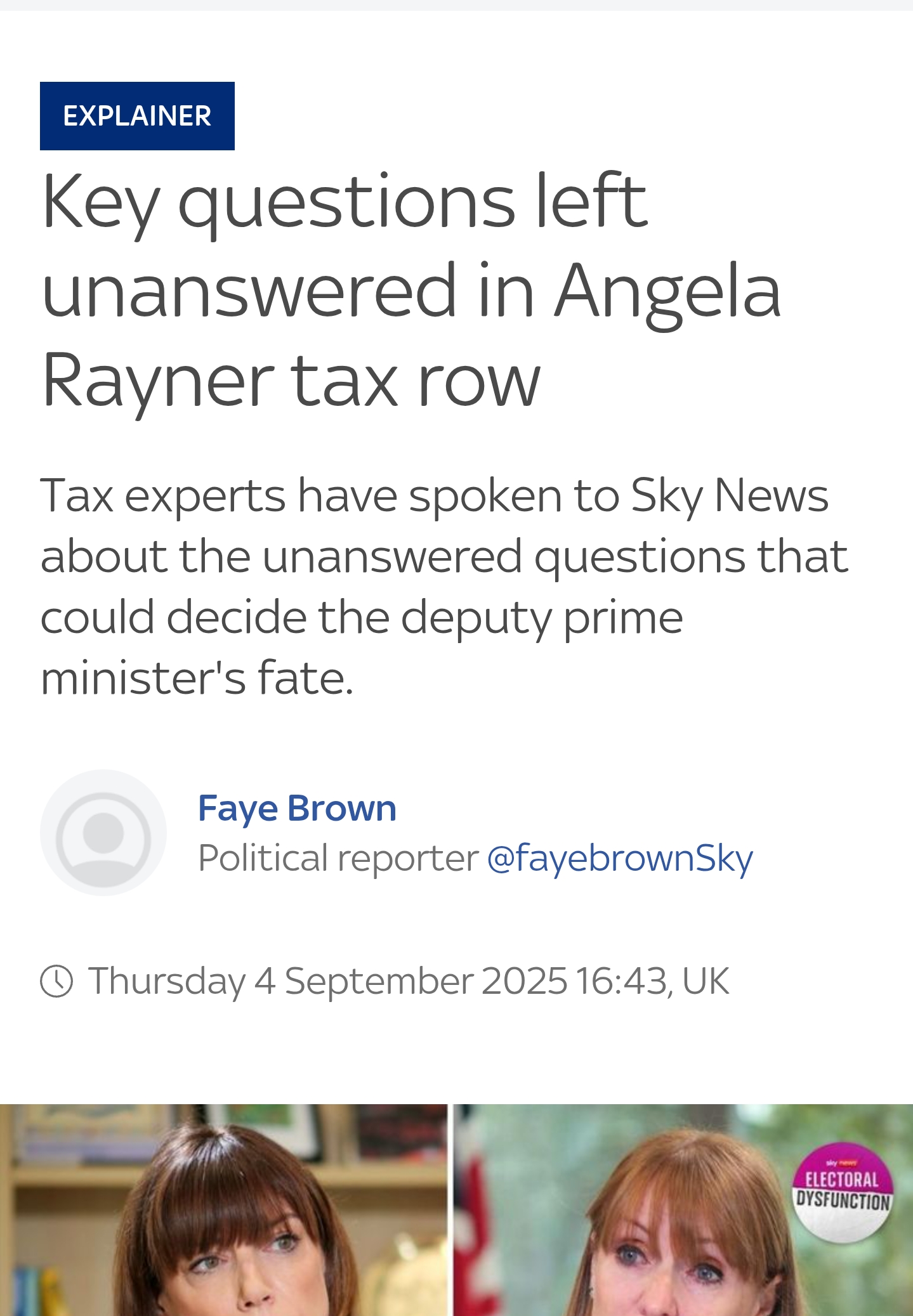Image resolution: width=913 pixels, height=1316 pixels.
Task: Open Faye Brown's author page
Action: click(297, 809)
